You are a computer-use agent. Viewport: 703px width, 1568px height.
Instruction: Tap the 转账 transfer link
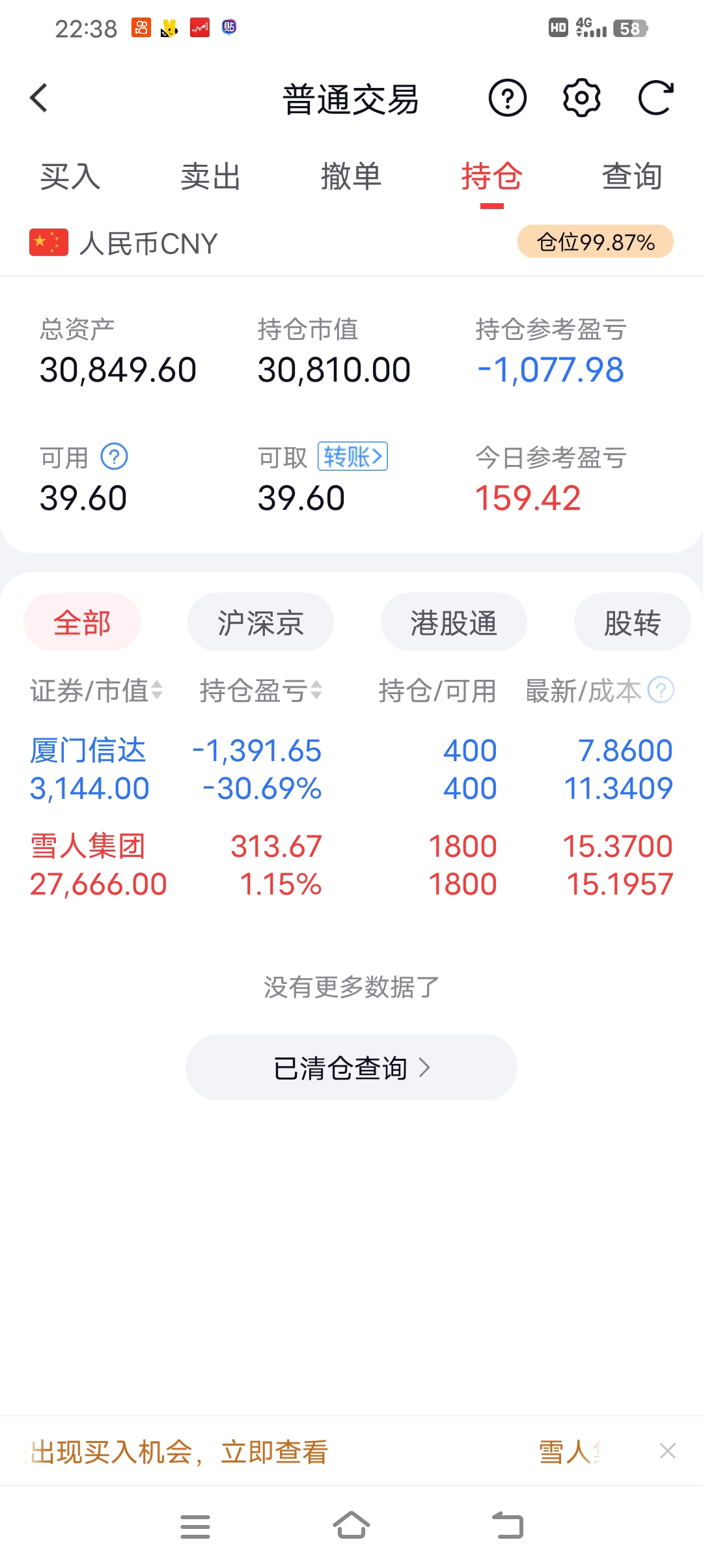point(352,456)
